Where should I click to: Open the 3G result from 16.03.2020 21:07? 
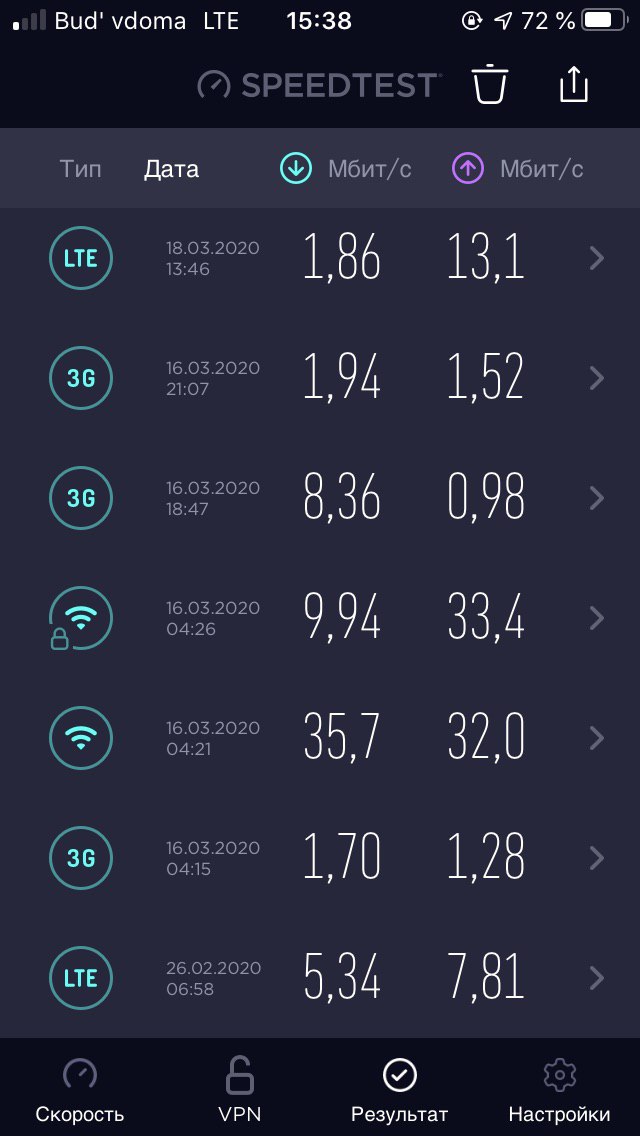[320, 378]
